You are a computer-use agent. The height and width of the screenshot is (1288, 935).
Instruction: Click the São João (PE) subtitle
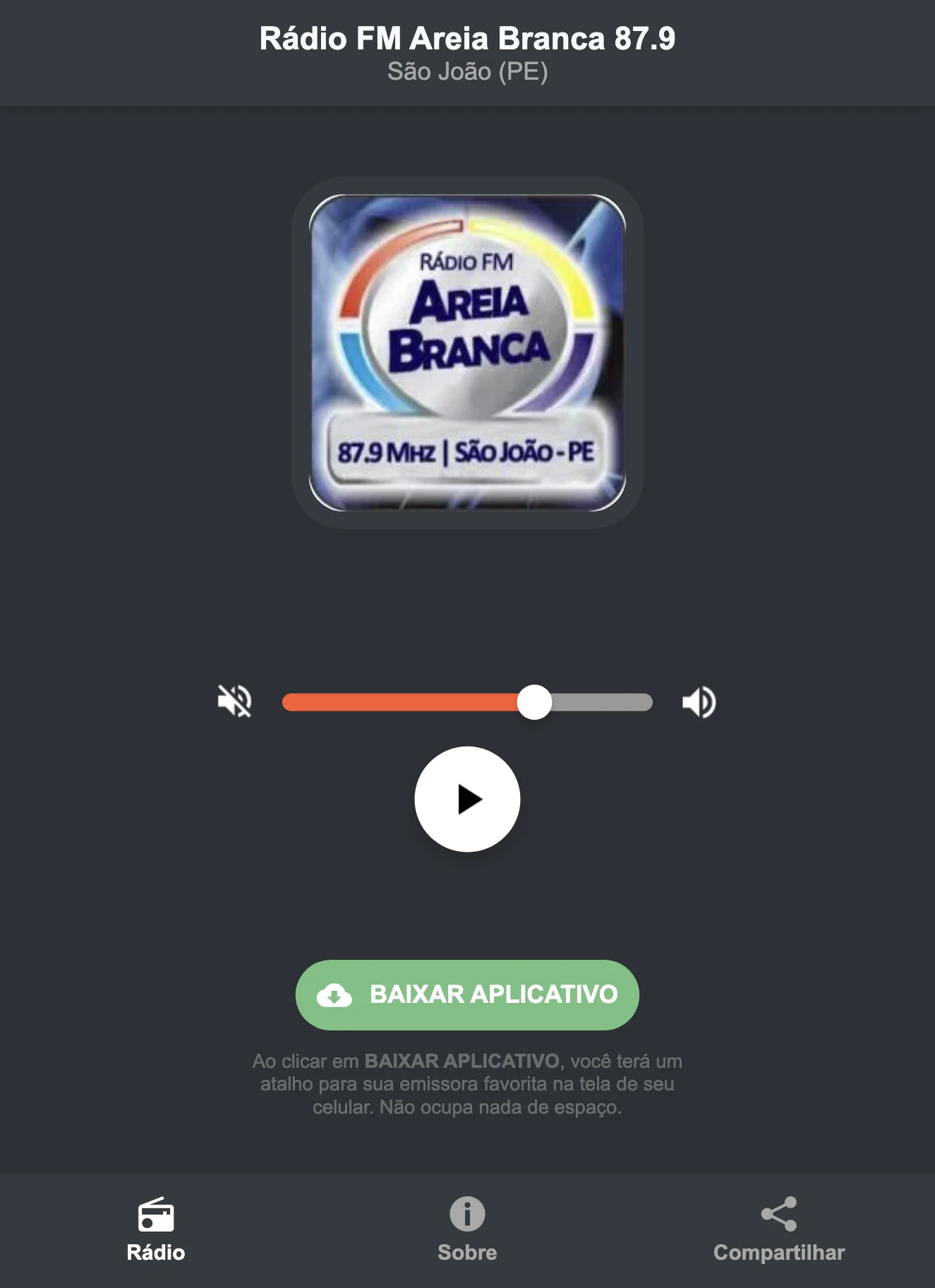(467, 71)
